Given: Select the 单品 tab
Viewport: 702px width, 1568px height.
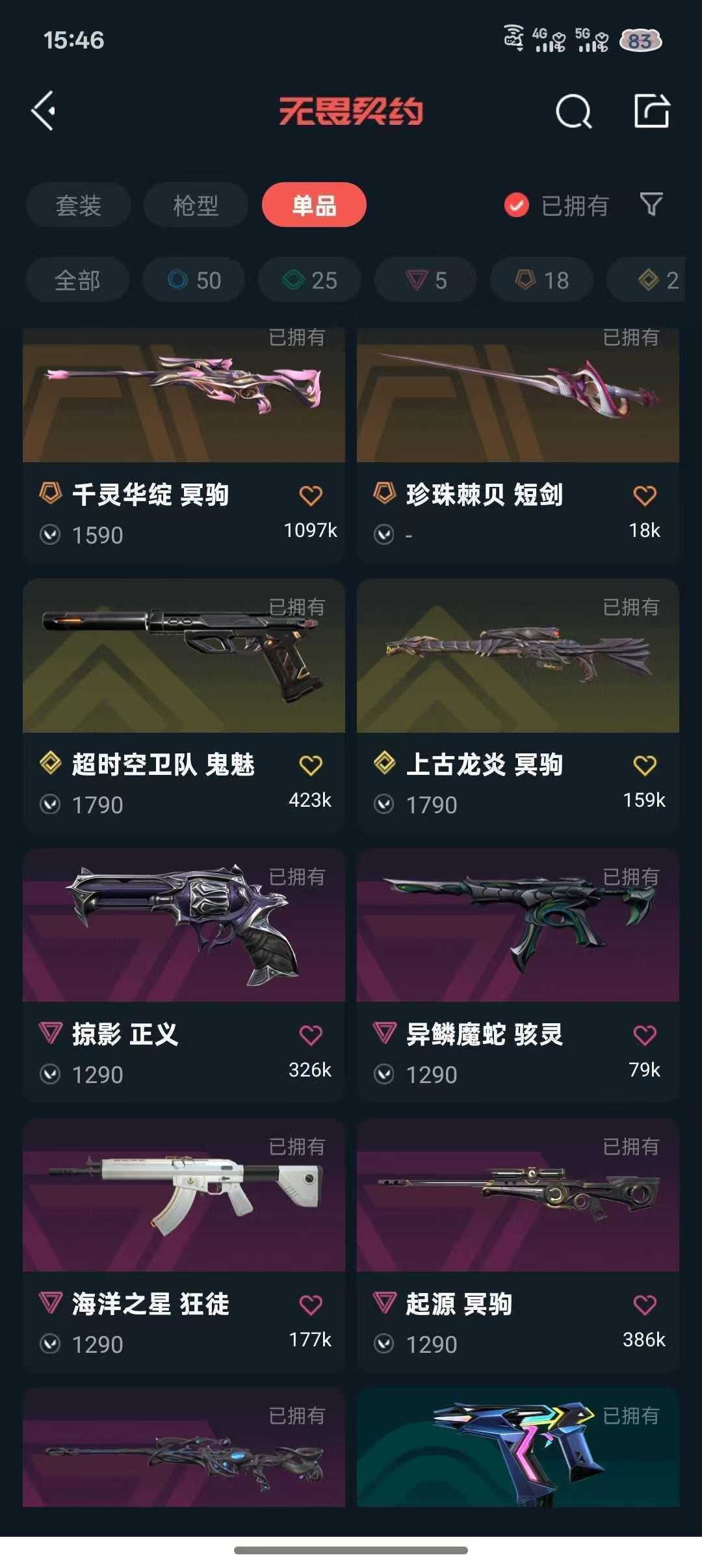Looking at the screenshot, I should (x=314, y=205).
